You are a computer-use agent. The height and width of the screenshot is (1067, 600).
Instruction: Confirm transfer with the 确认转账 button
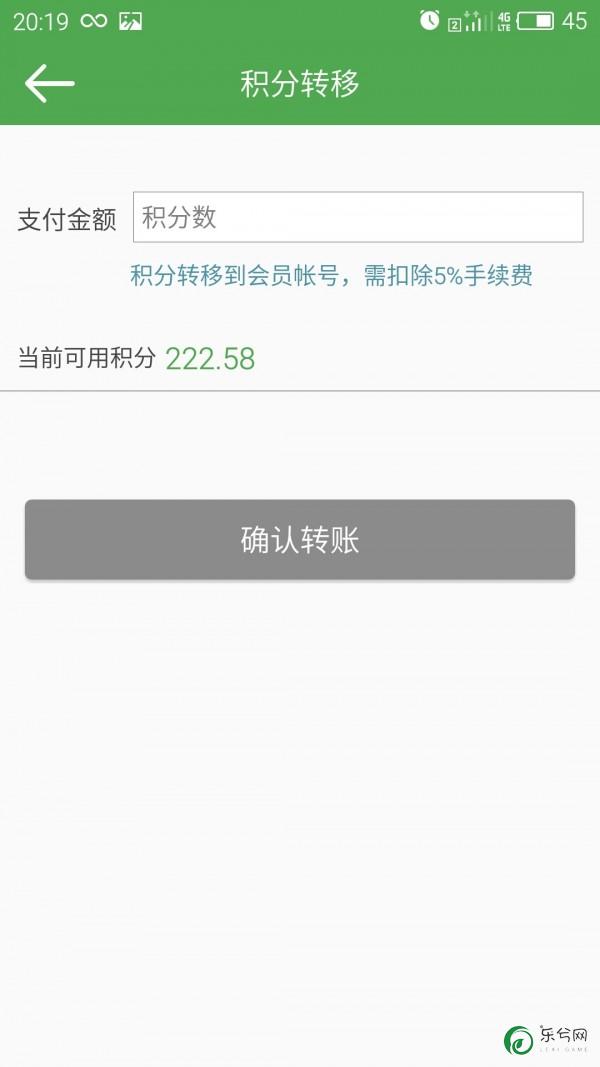[x=300, y=540]
